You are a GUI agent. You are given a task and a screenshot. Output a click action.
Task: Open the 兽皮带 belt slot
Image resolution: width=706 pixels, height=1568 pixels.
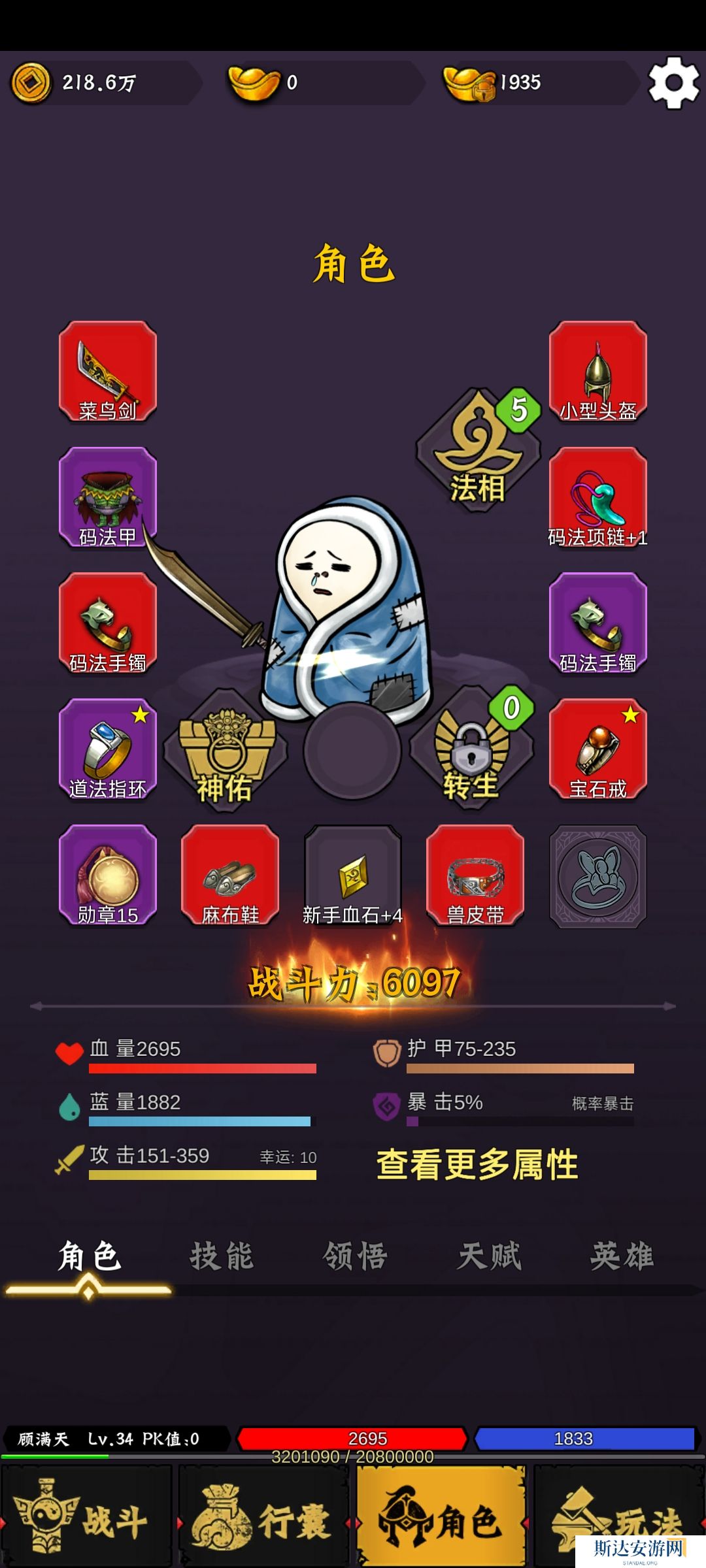pyautogui.click(x=475, y=875)
